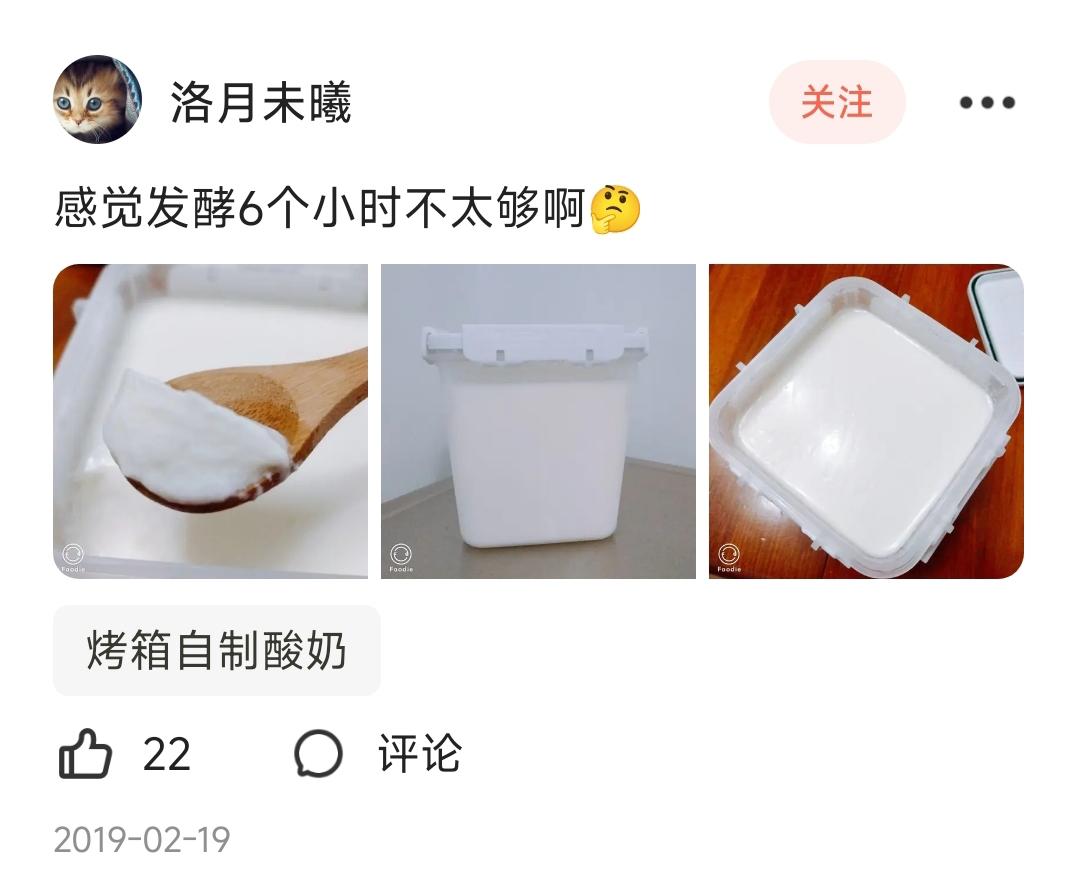Open the upright yogurt container photo
The width and height of the screenshot is (1080, 877).
(x=538, y=421)
